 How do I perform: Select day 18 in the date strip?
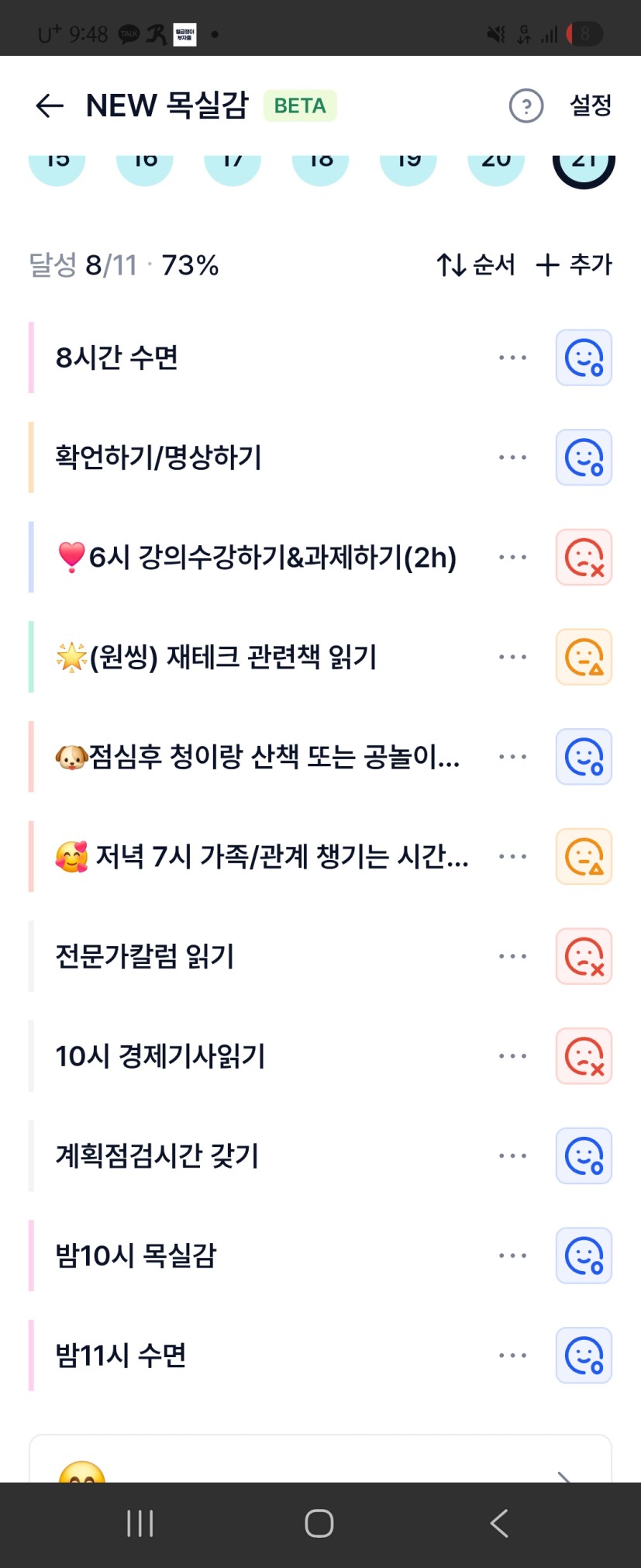320,164
